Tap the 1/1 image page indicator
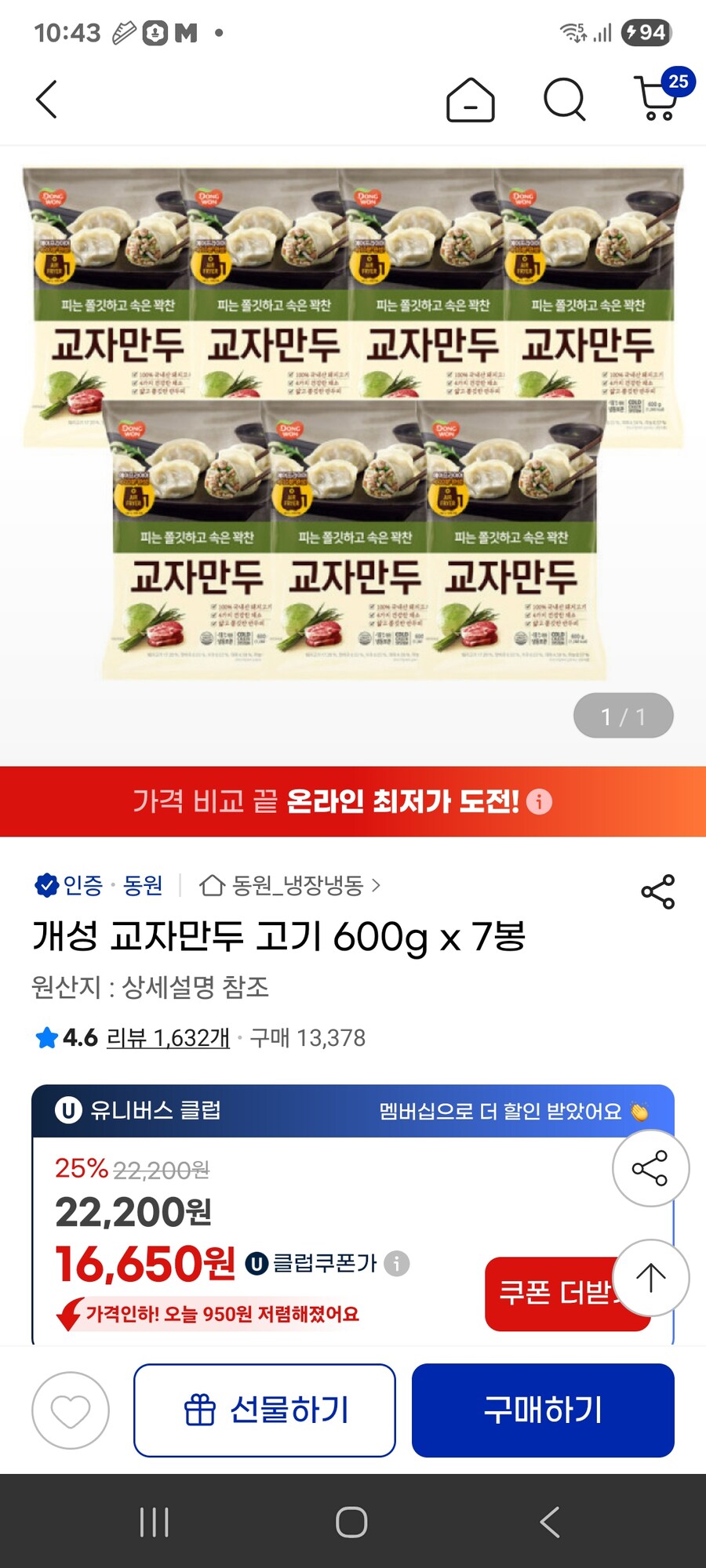 624,714
